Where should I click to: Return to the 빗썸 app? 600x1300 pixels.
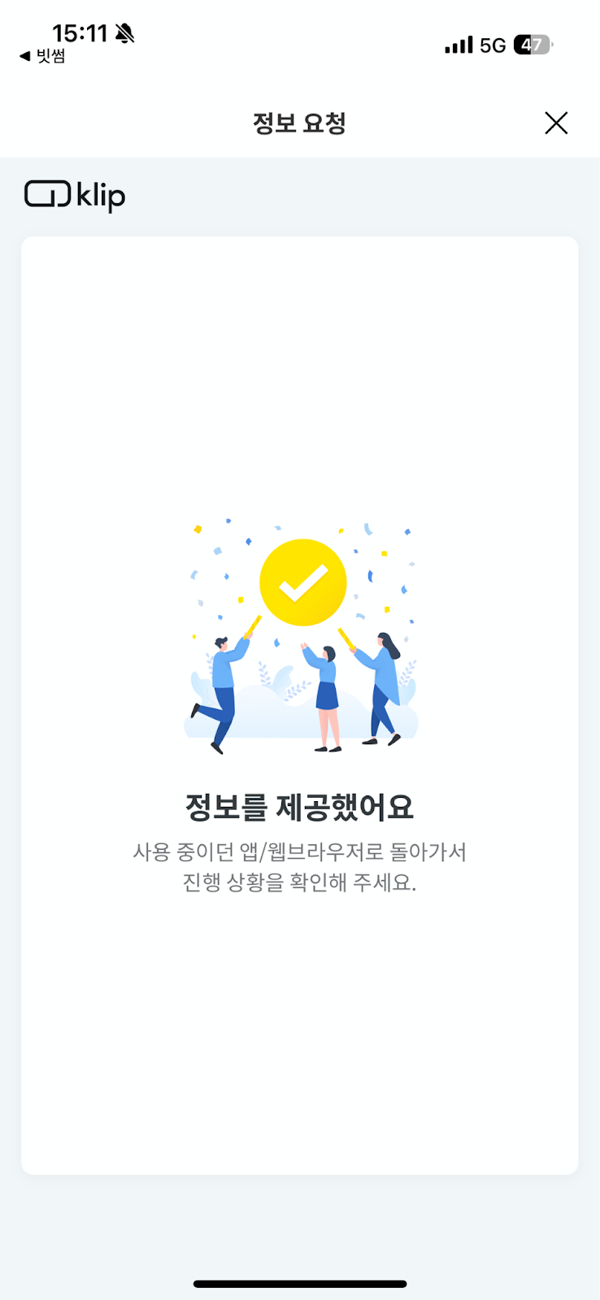click(x=42, y=57)
